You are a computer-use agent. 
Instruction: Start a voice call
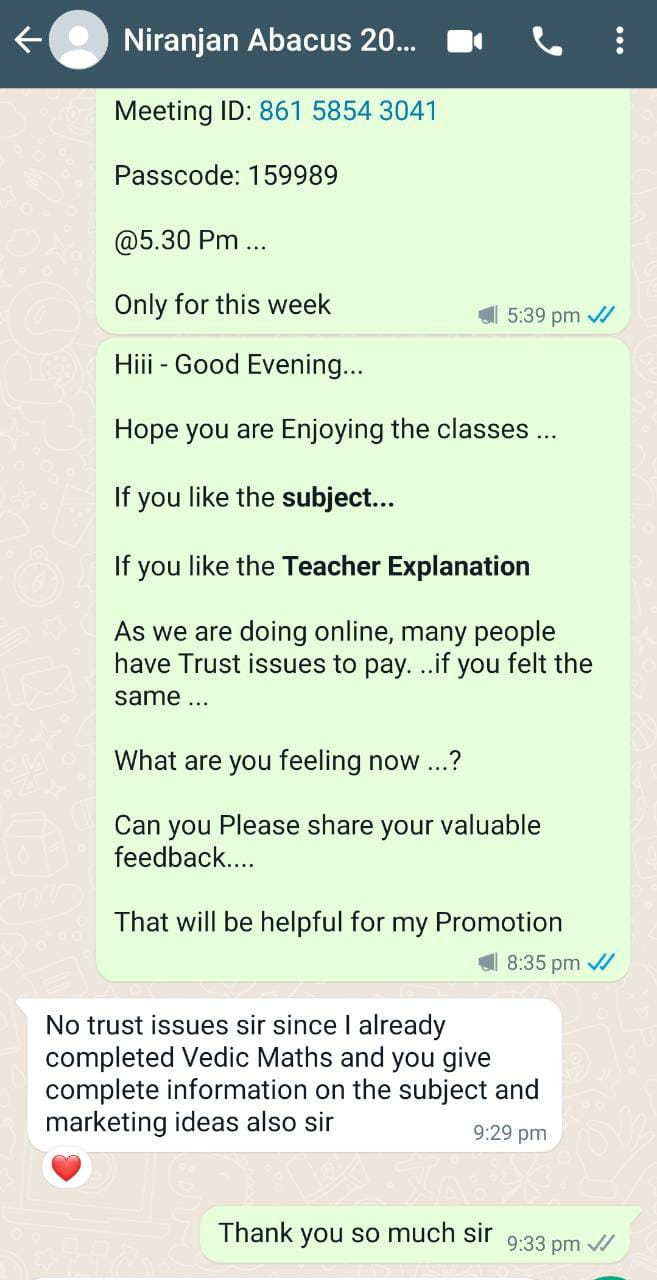(547, 41)
